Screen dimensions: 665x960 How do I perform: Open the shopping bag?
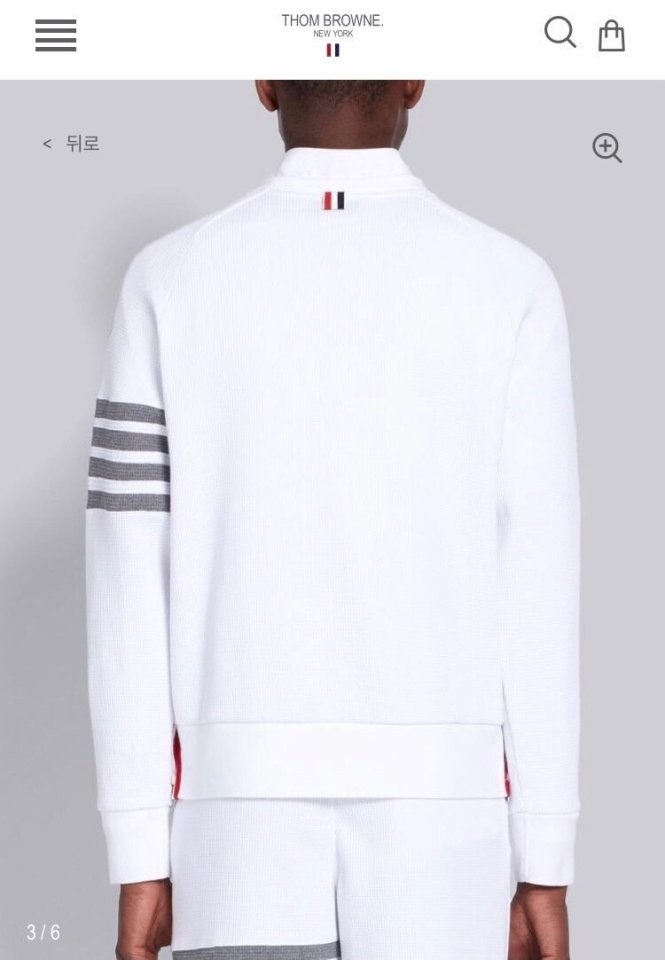pos(611,36)
